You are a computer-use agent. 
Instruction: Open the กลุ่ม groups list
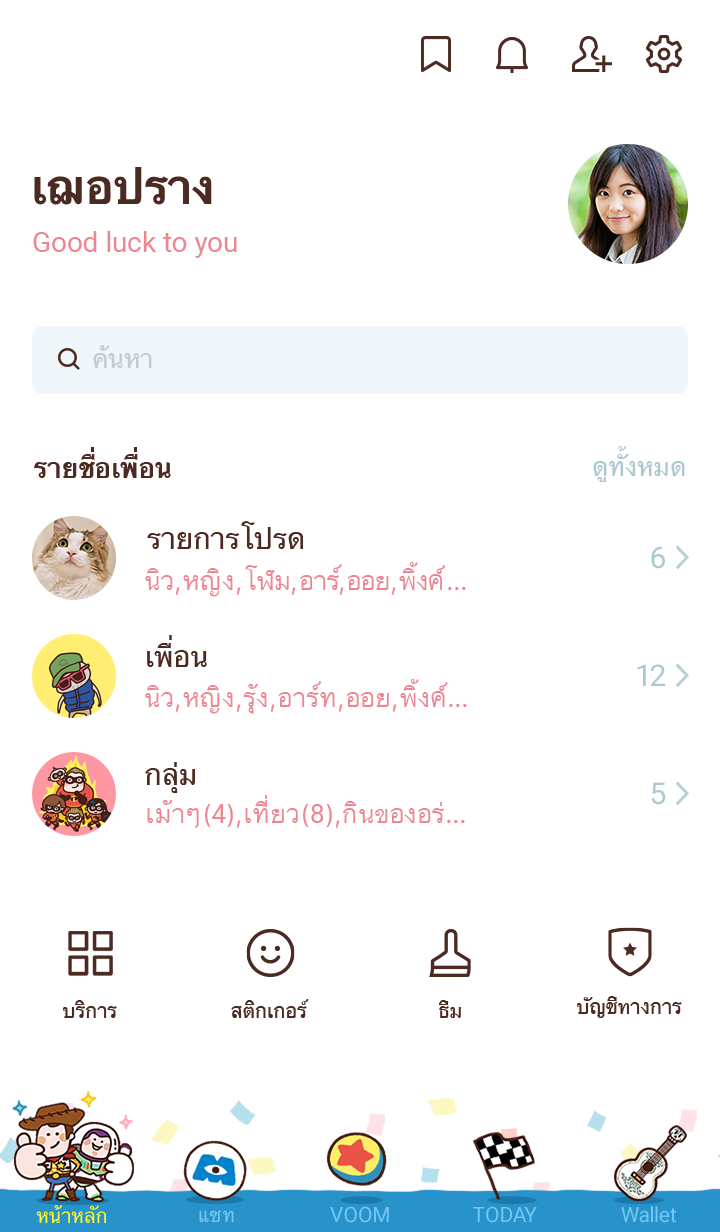[360, 794]
